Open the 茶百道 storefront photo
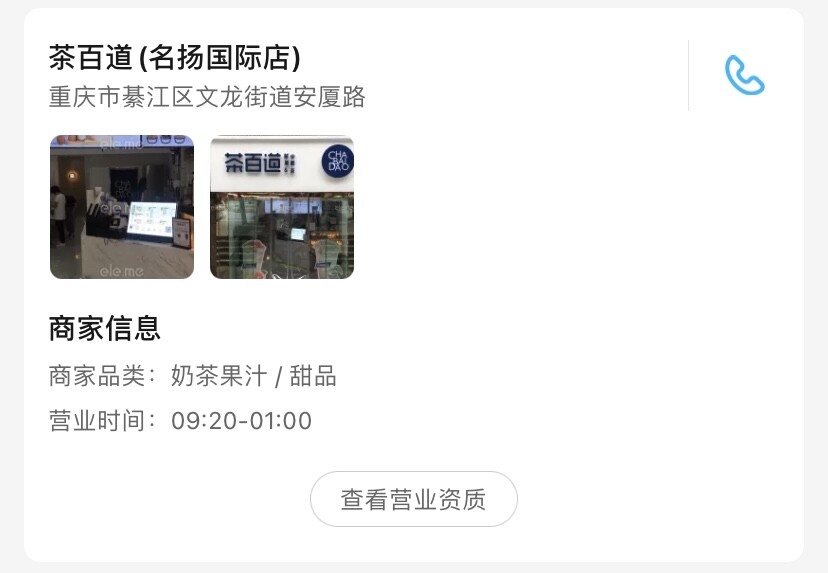 (x=282, y=207)
